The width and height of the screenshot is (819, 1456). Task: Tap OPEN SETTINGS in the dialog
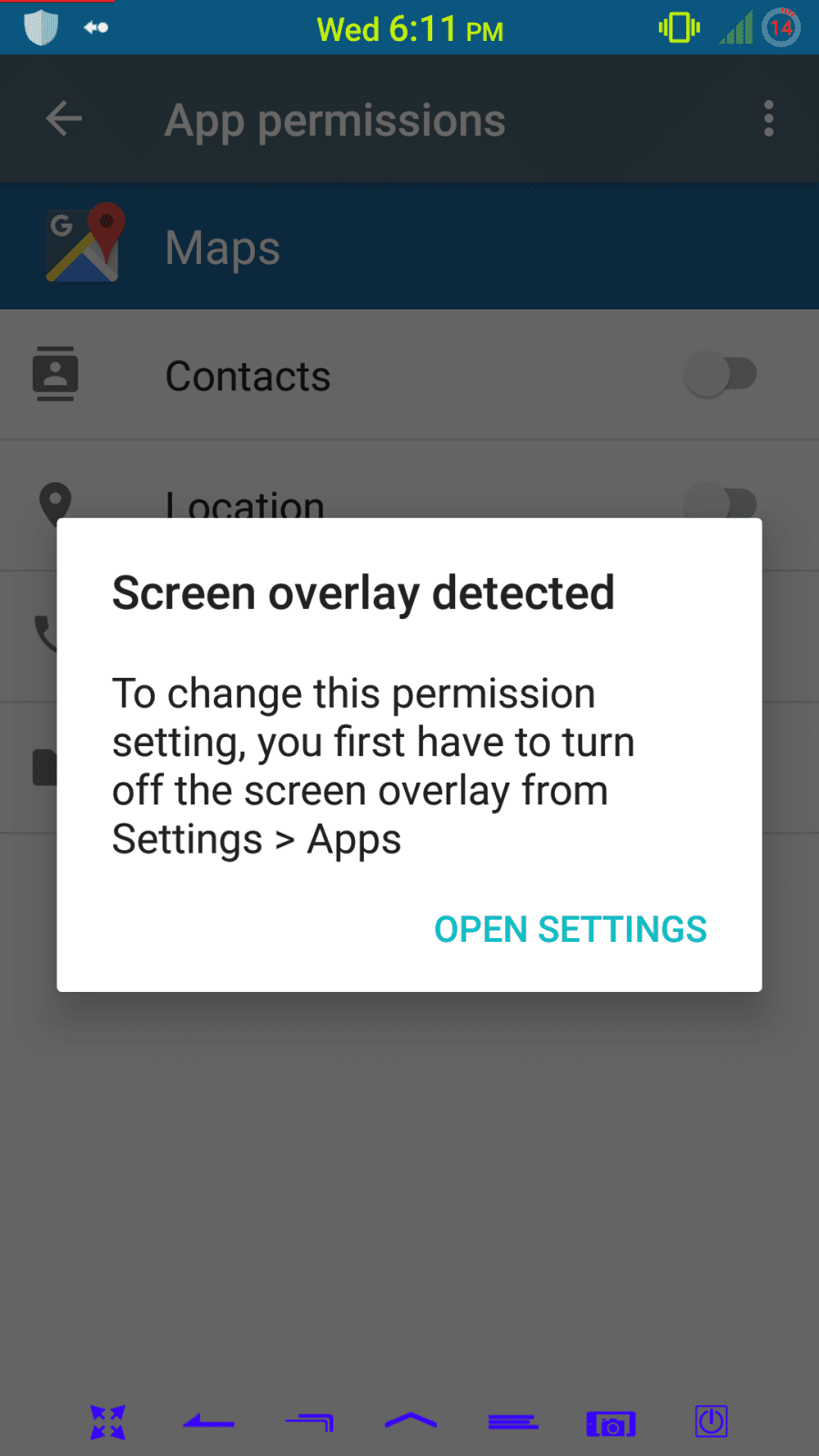[x=571, y=929]
